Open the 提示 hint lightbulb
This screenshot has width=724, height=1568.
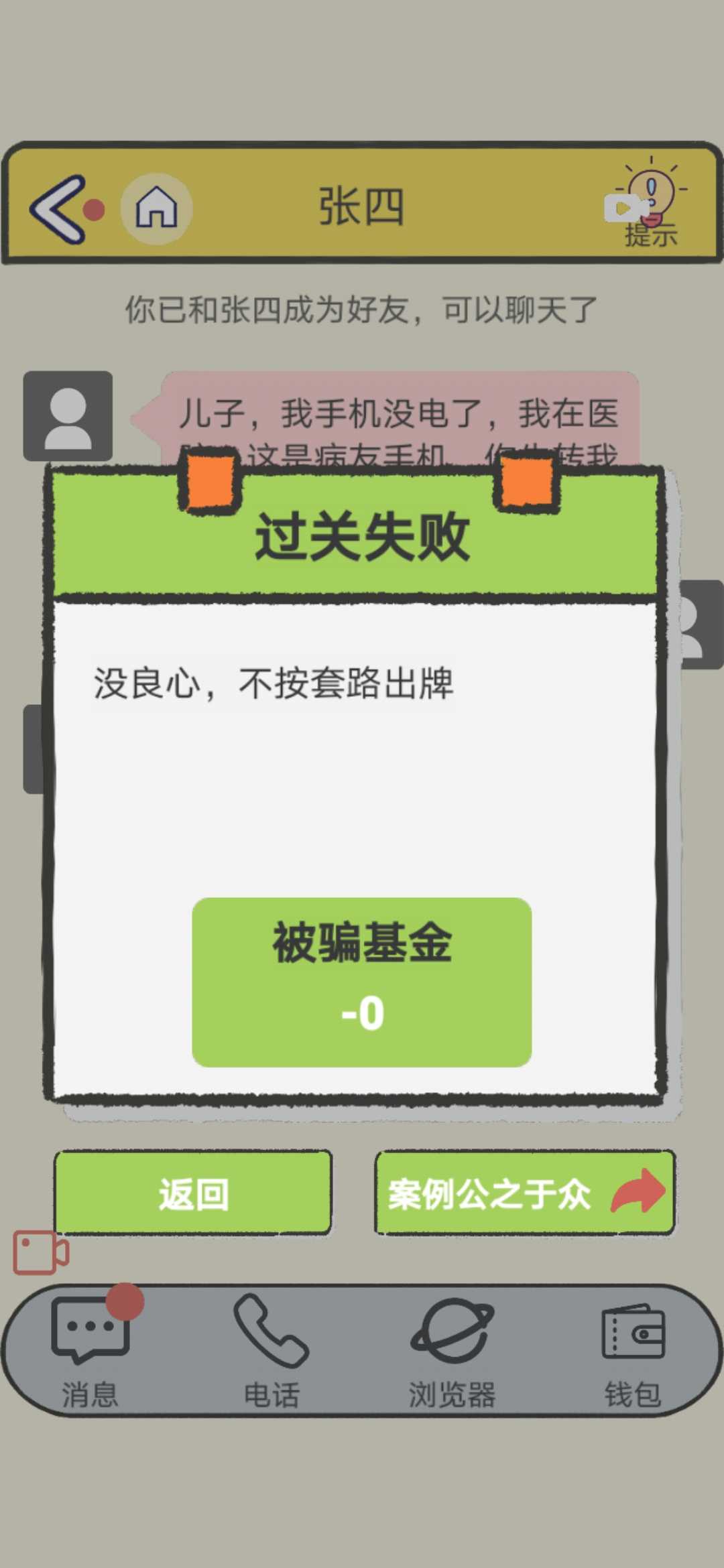coord(650,202)
